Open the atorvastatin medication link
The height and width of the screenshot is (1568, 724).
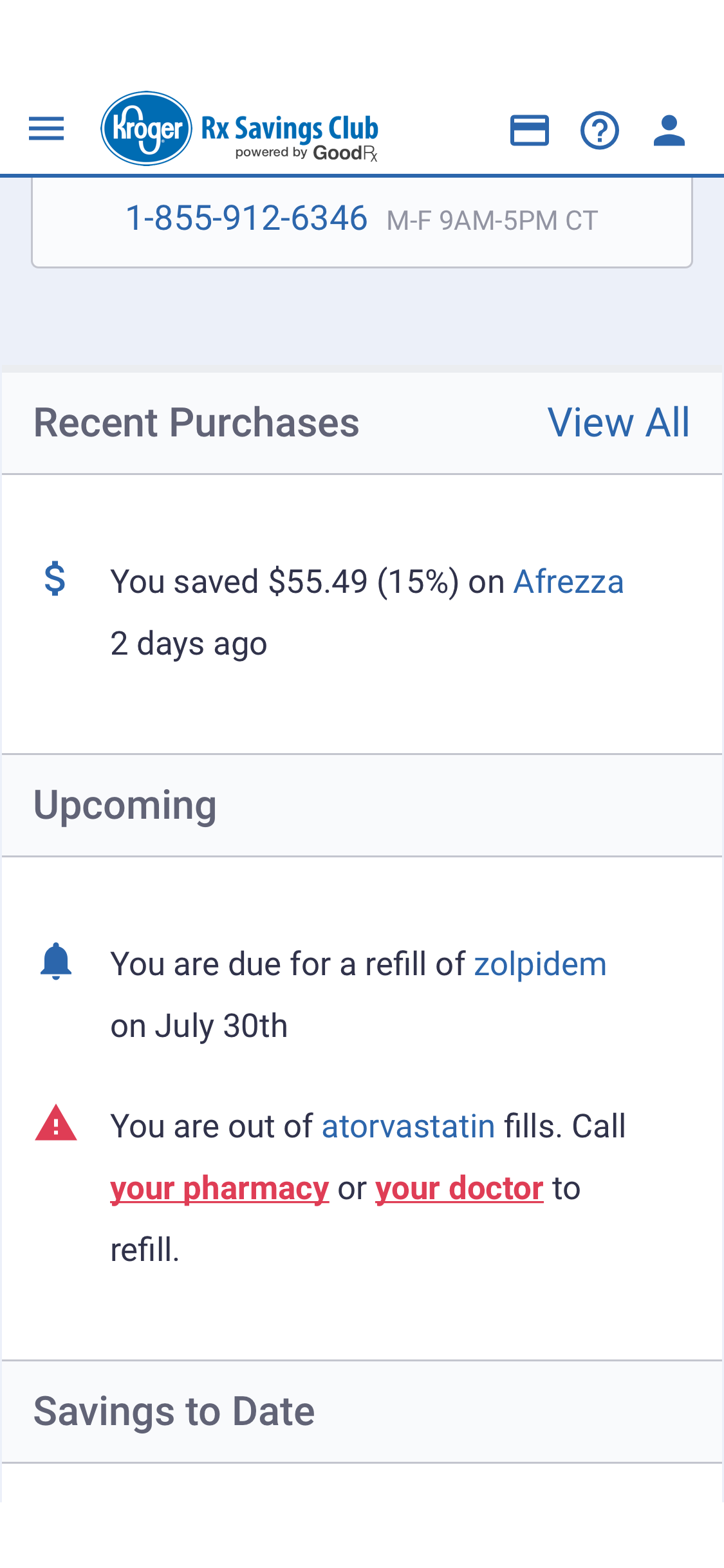click(x=406, y=1125)
